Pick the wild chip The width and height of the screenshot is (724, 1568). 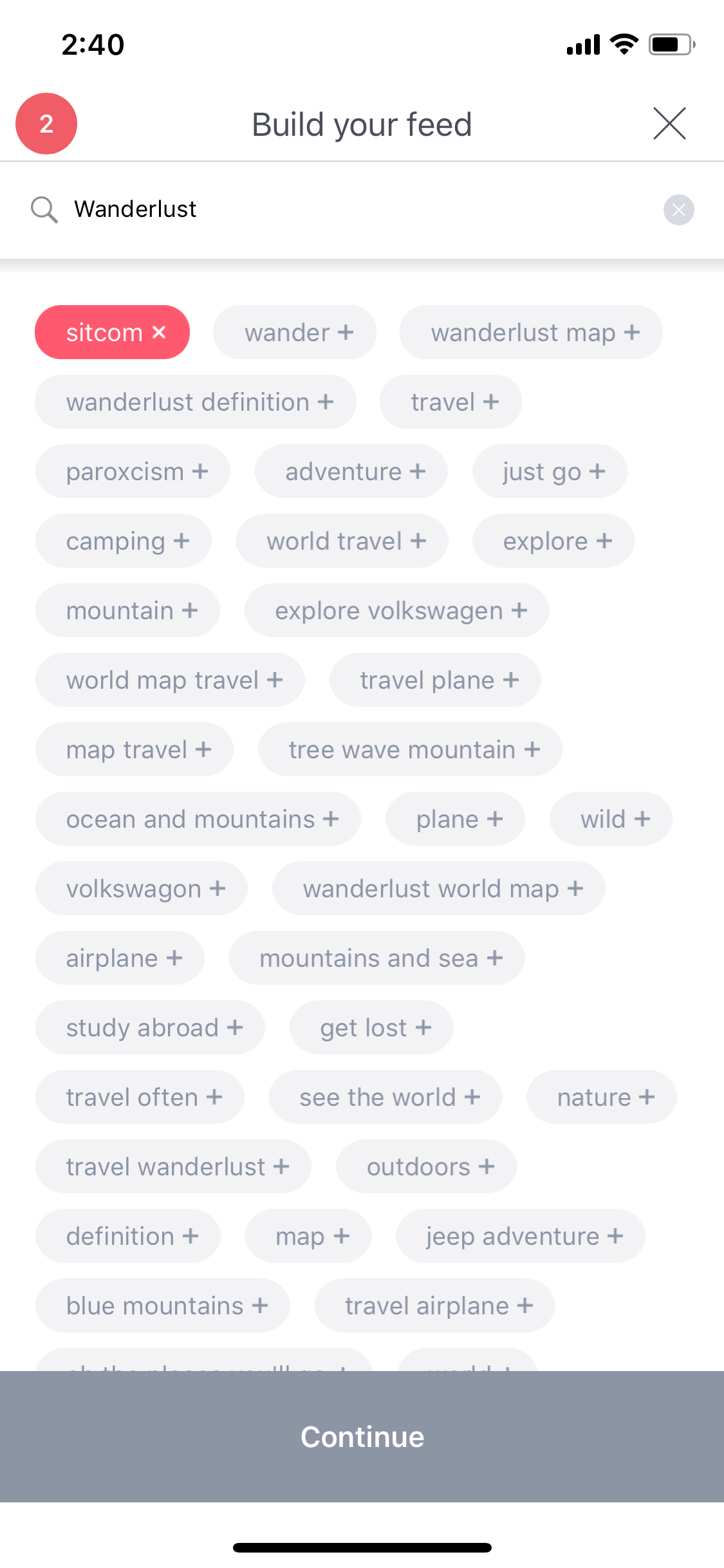click(x=611, y=819)
